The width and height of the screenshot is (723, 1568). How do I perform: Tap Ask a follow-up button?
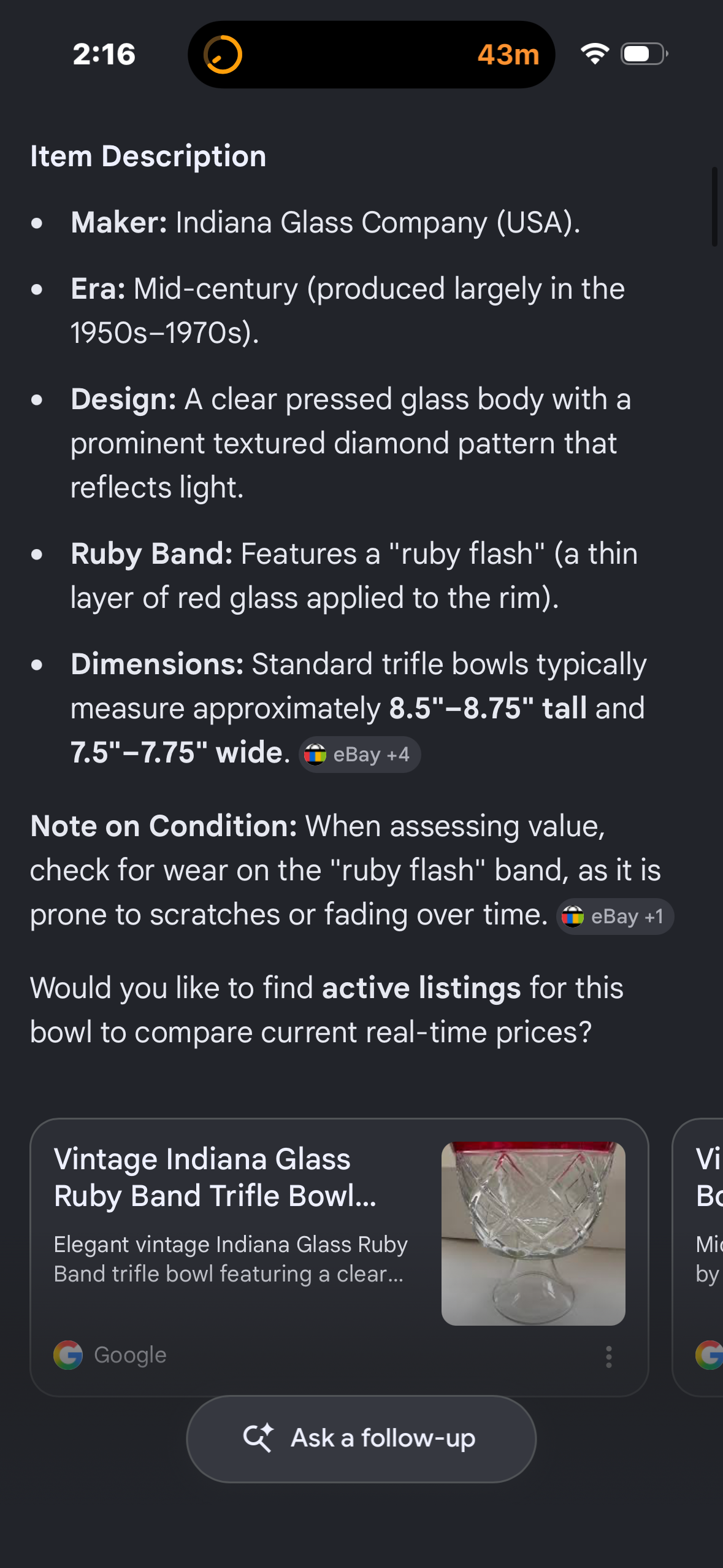pos(361,1439)
